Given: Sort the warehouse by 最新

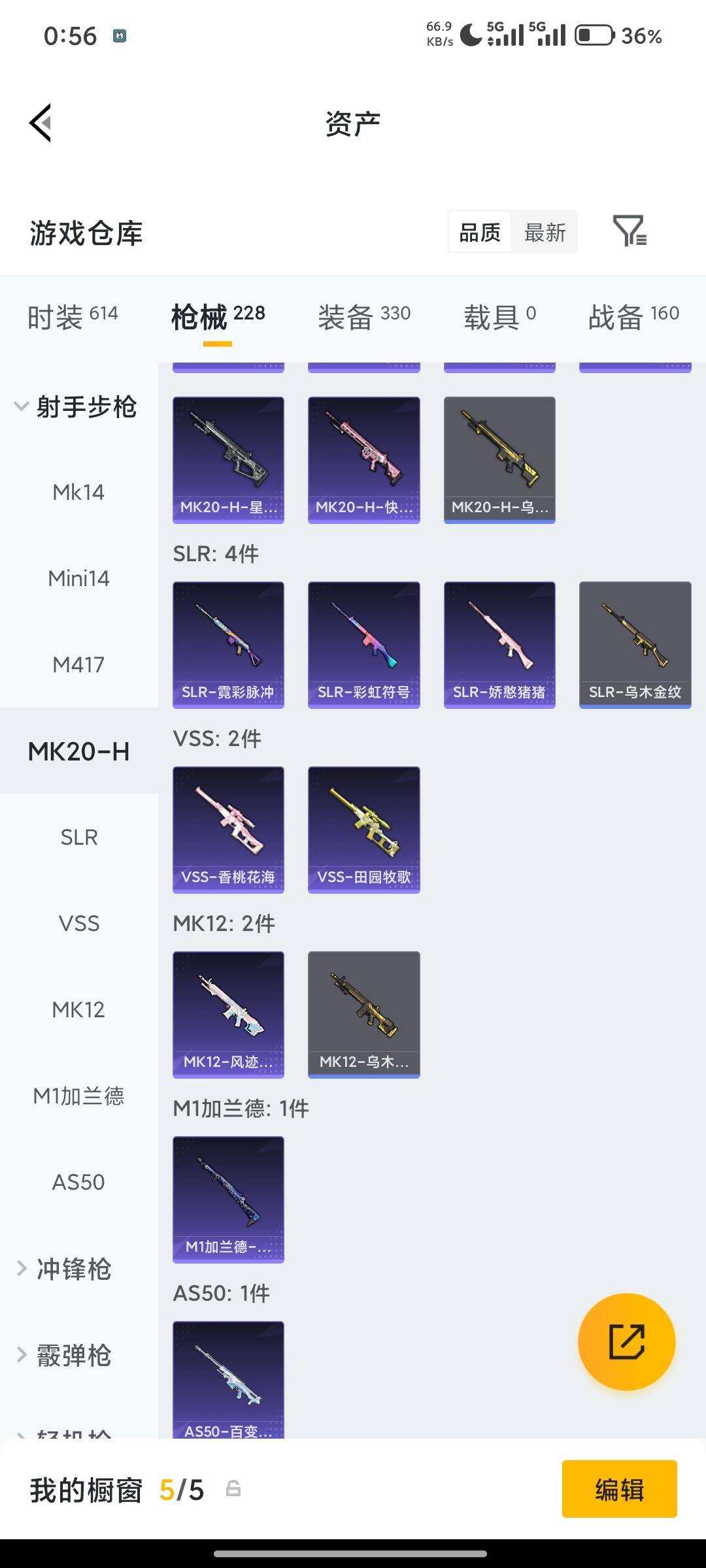Looking at the screenshot, I should pos(545,232).
